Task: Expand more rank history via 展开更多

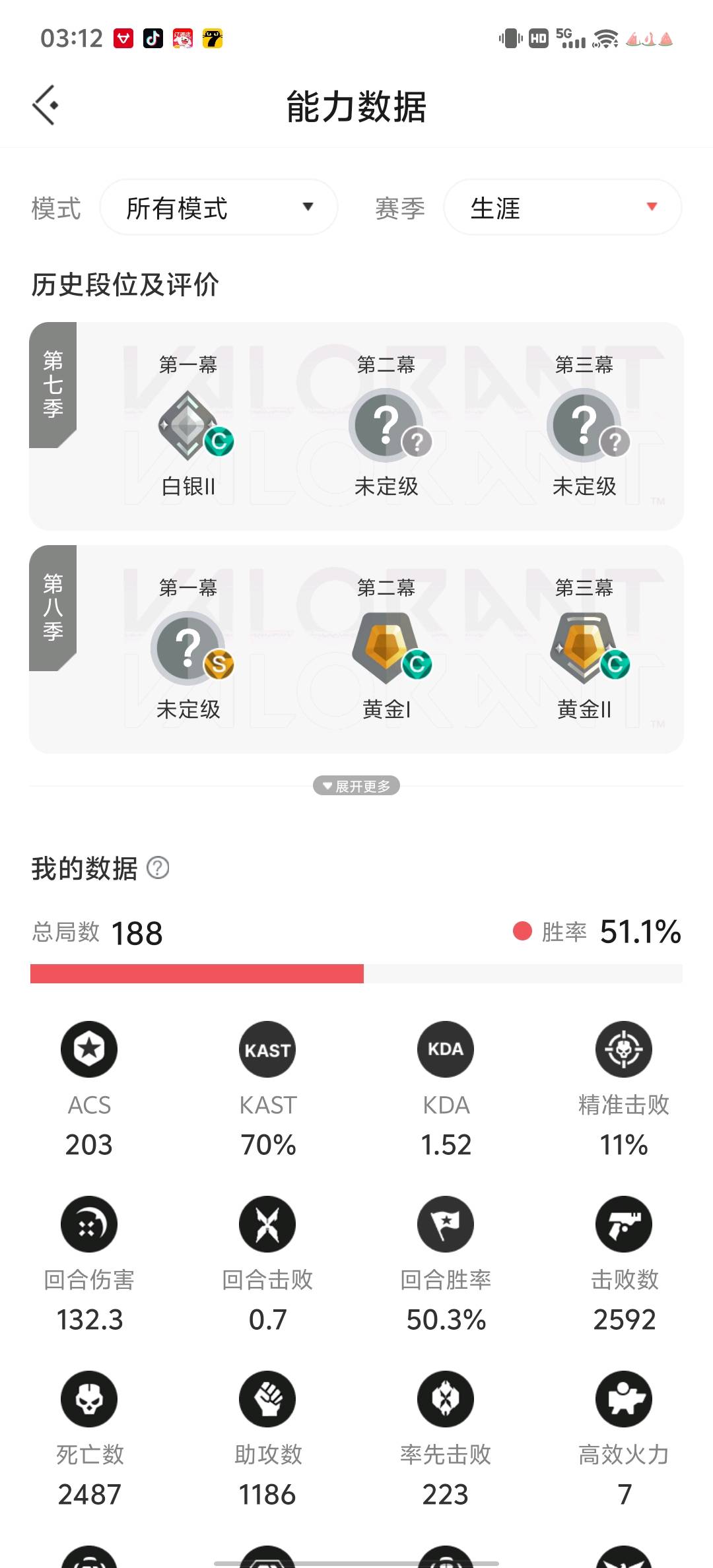Action: [x=356, y=786]
